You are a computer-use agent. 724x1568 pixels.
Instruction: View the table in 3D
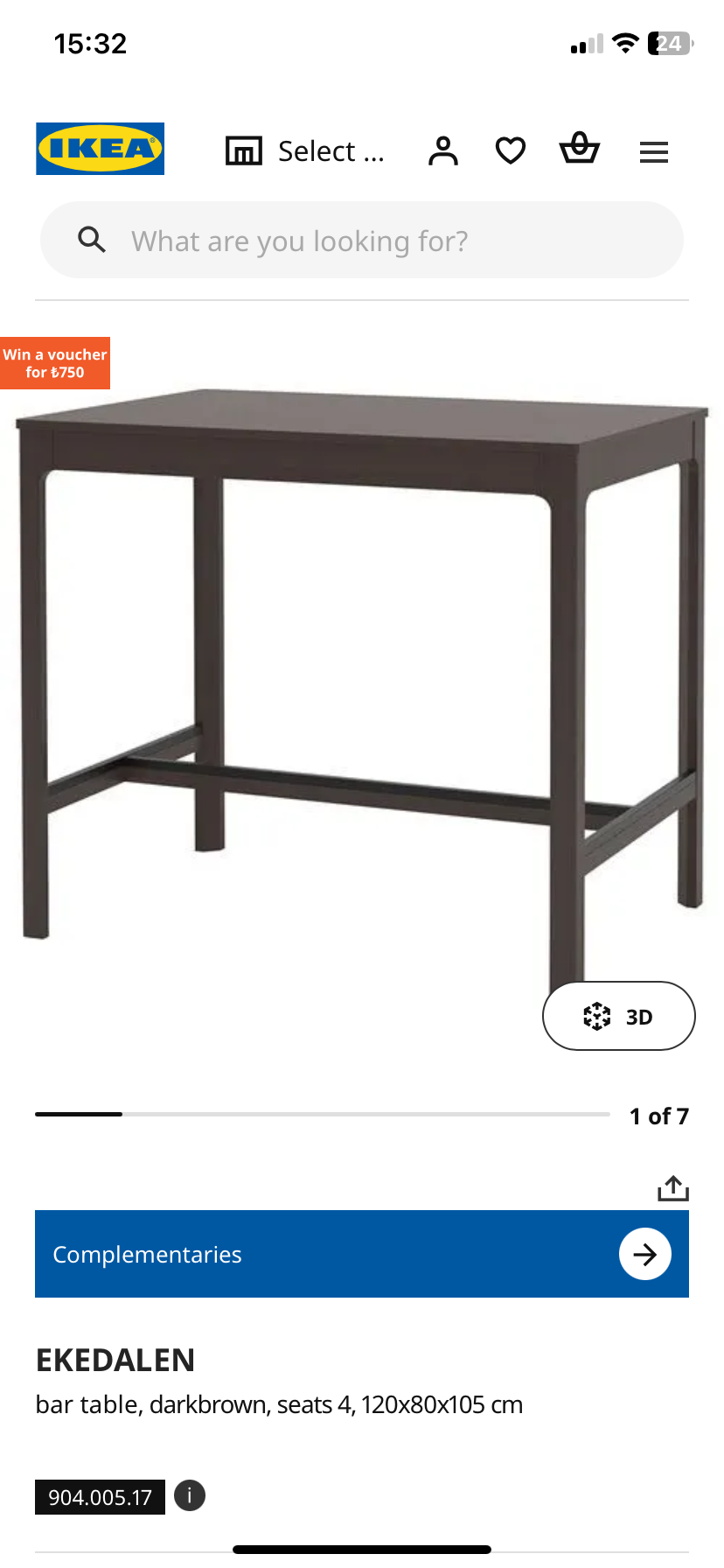pyautogui.click(x=619, y=1016)
